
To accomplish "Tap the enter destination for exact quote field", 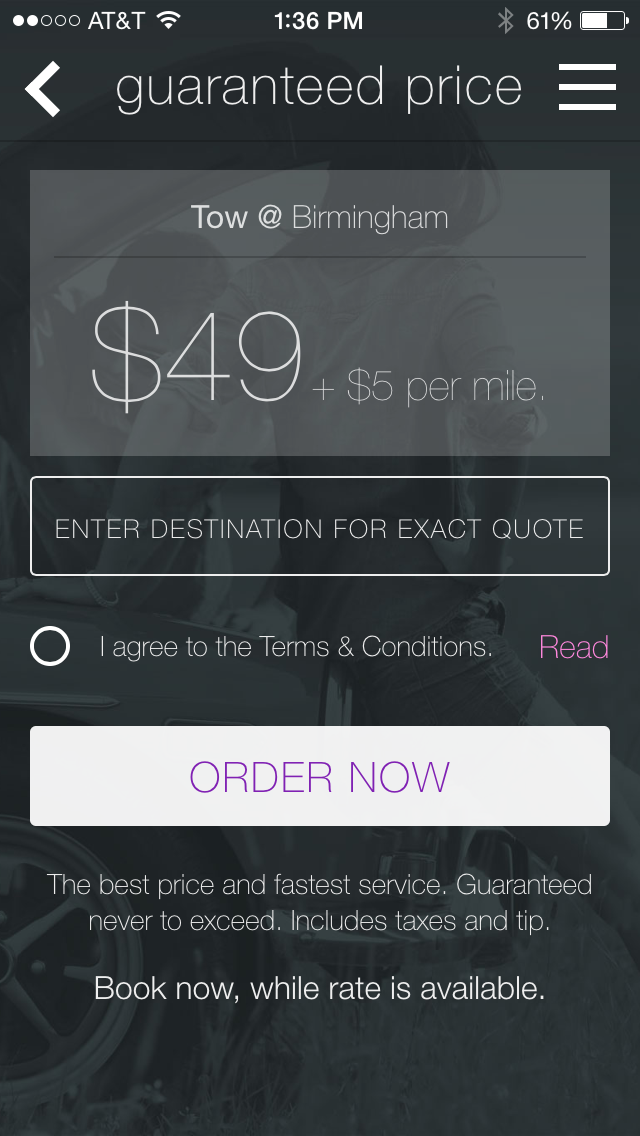I will 320,526.
